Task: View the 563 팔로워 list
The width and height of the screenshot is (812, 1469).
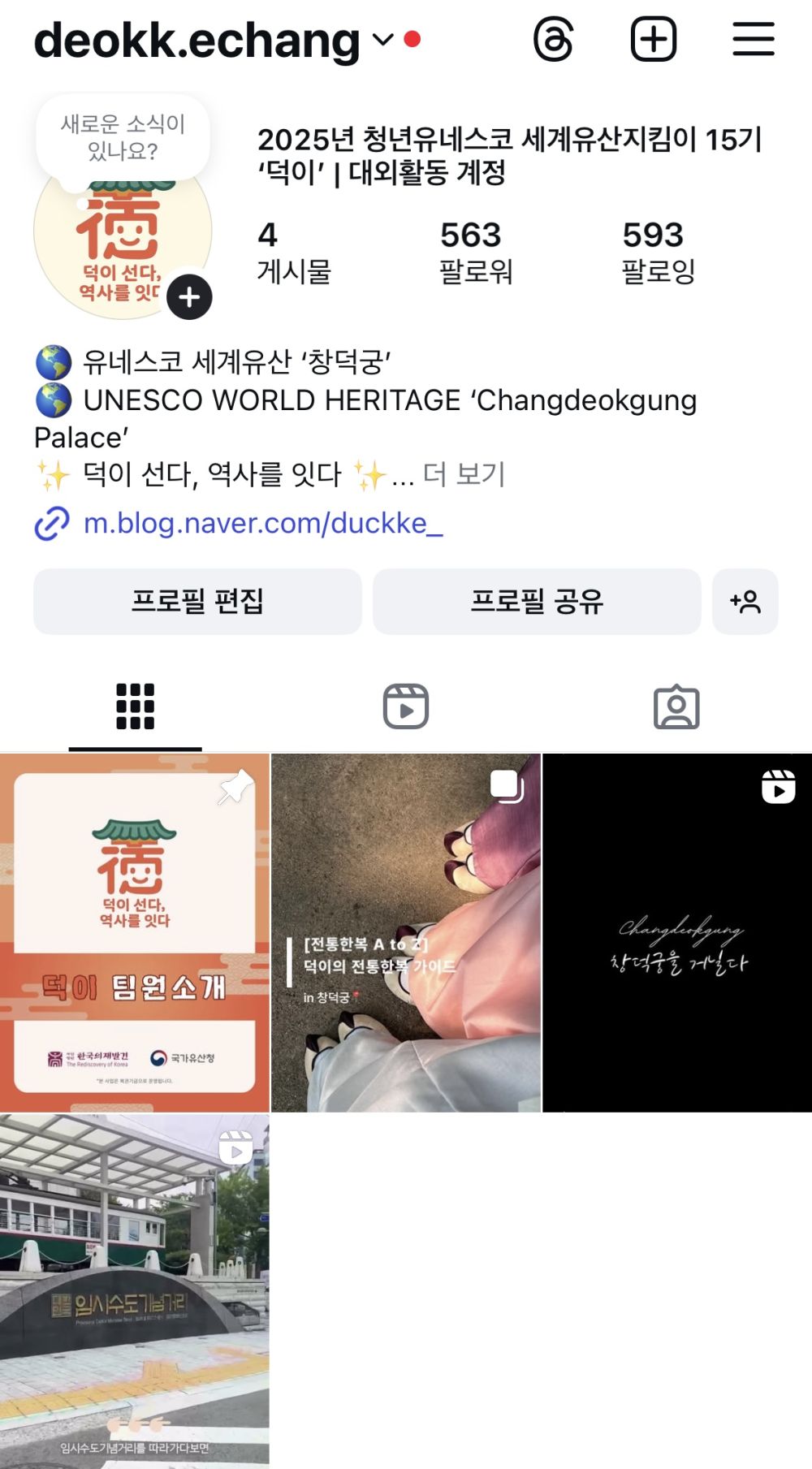Action: [476, 252]
